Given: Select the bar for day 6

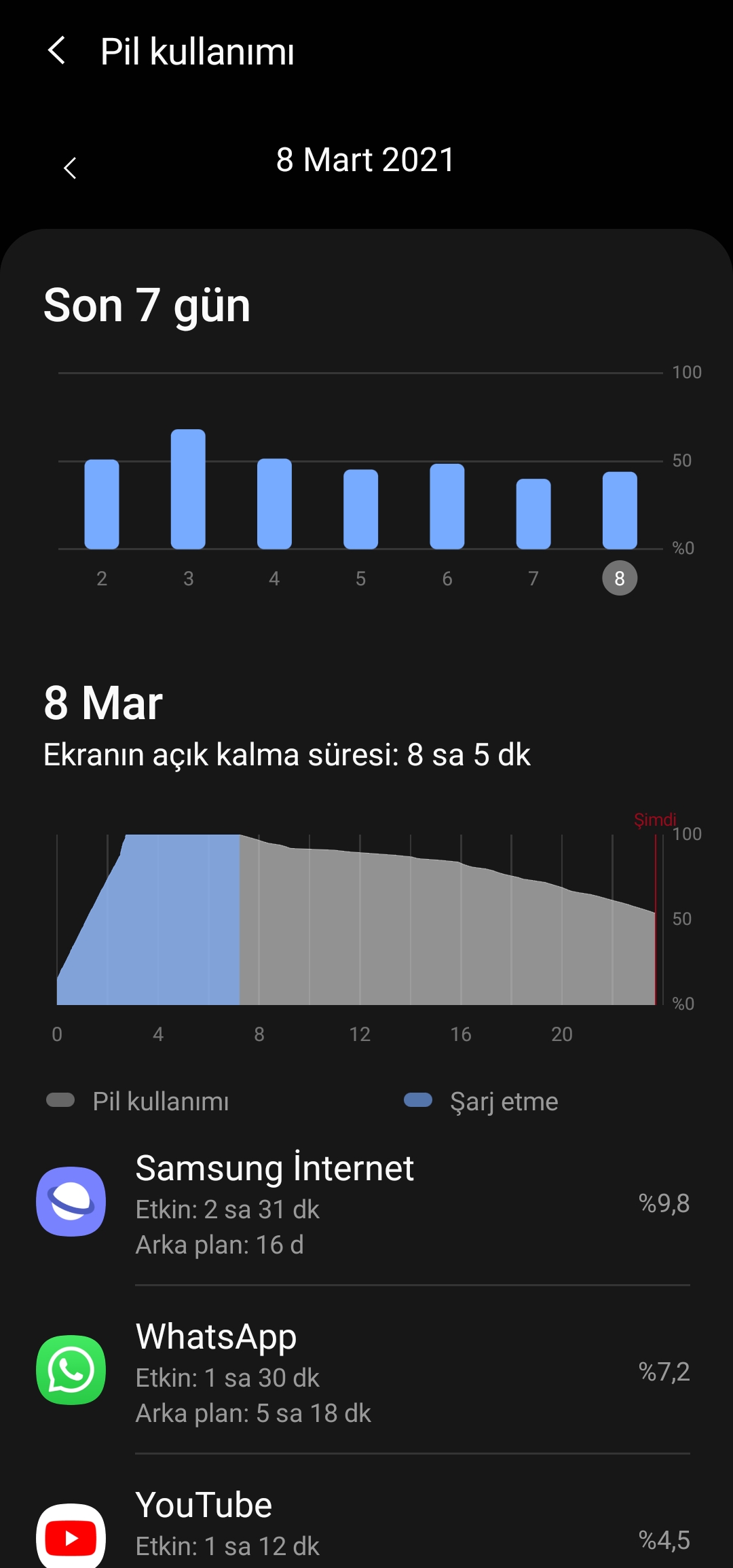Looking at the screenshot, I should [x=447, y=506].
